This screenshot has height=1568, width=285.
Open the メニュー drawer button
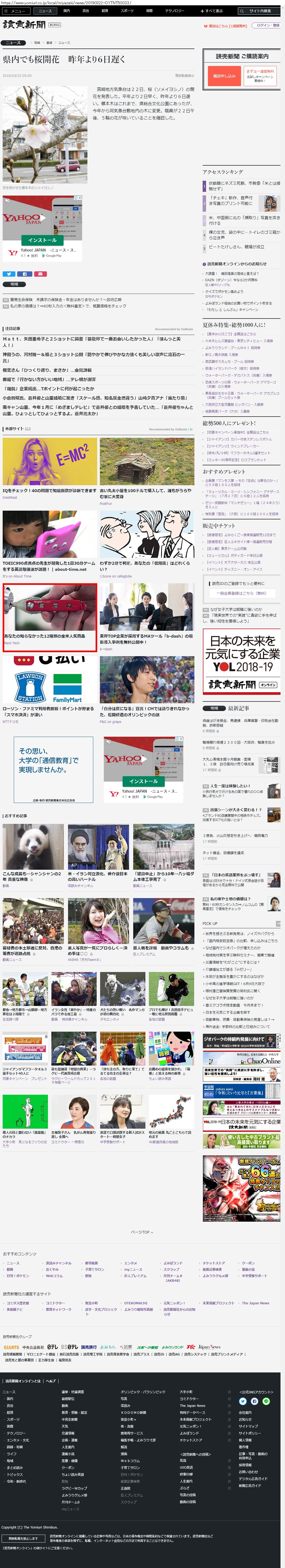[15, 11]
